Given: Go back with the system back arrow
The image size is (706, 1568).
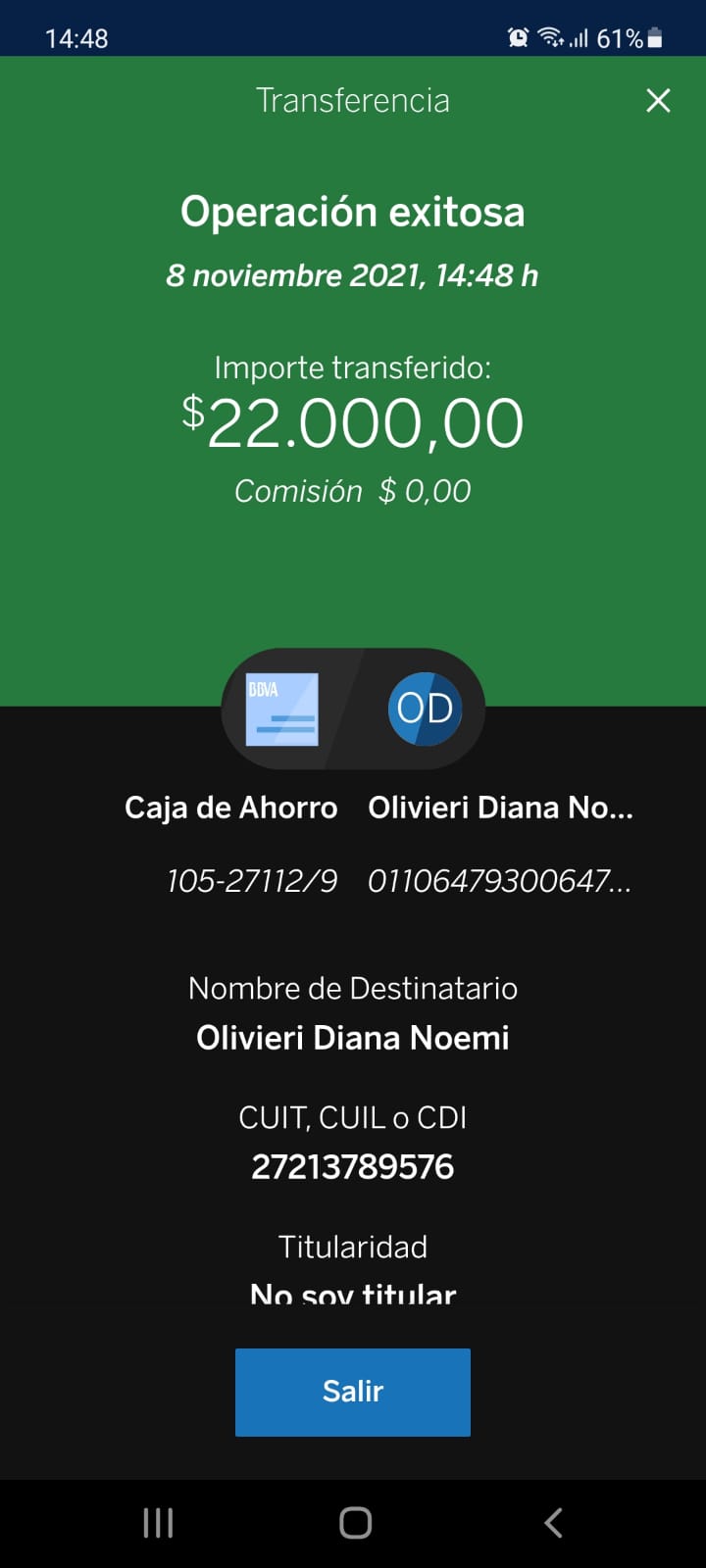Looking at the screenshot, I should pyautogui.click(x=553, y=1522).
